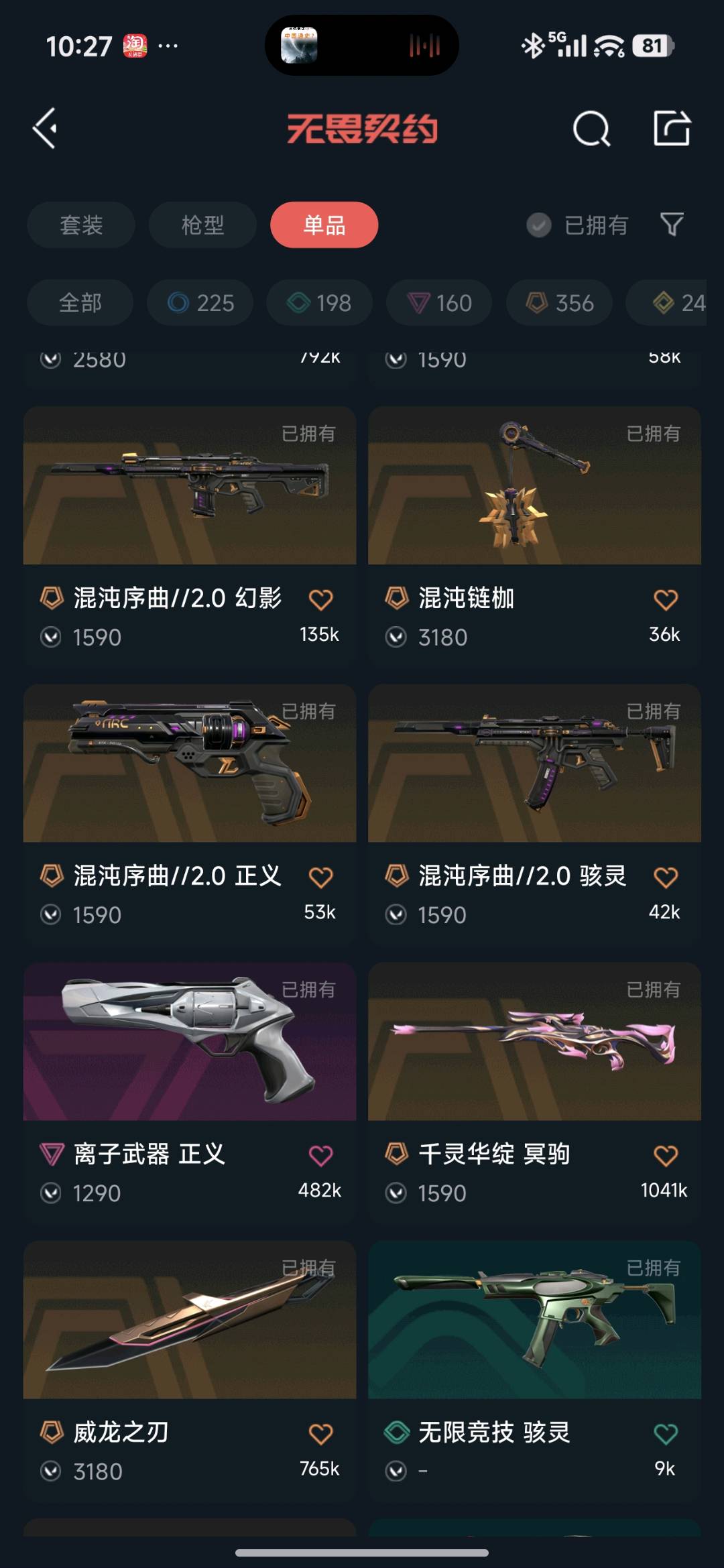
Task: Like the 千灵华绽 冥驹 skin
Action: coord(665,1156)
